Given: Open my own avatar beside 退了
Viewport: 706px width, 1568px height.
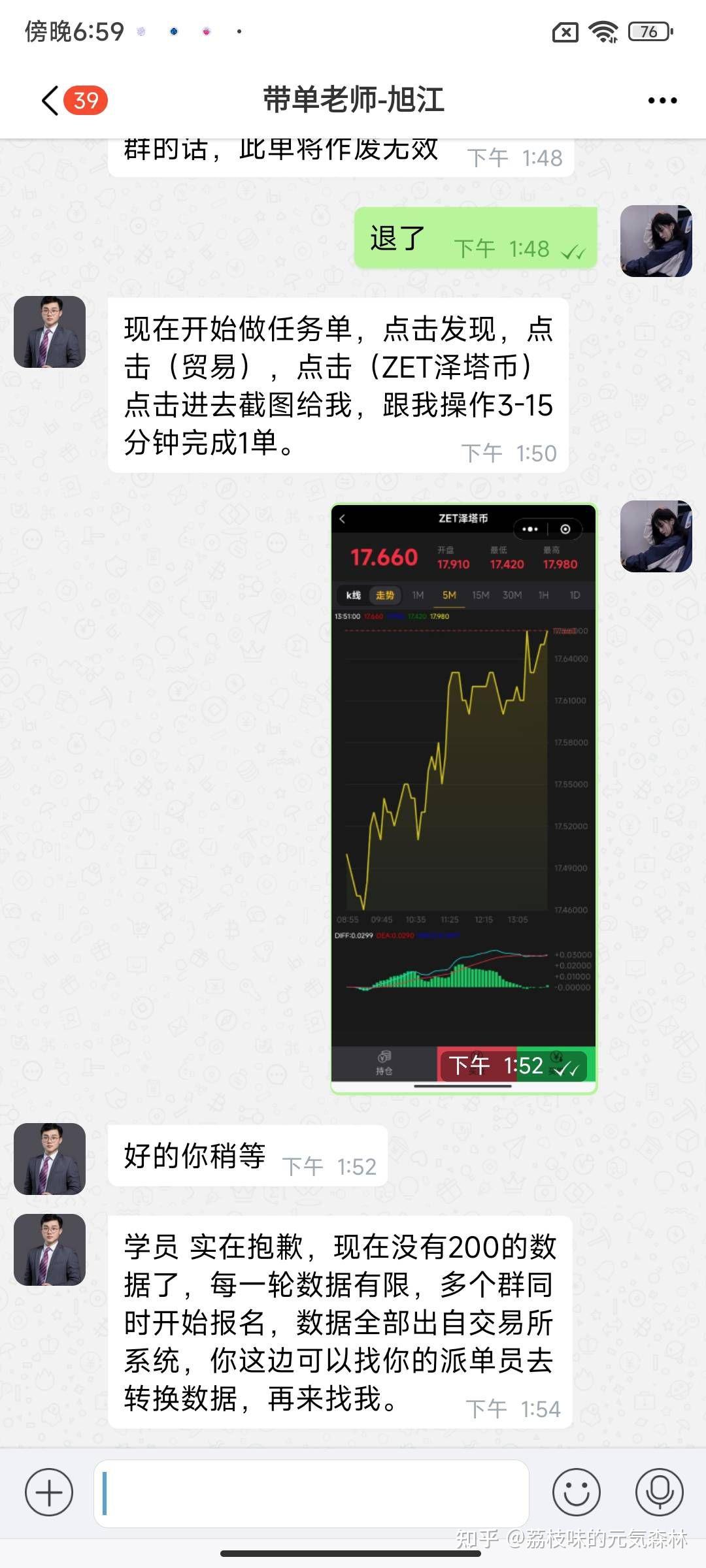Looking at the screenshot, I should pyautogui.click(x=656, y=241).
